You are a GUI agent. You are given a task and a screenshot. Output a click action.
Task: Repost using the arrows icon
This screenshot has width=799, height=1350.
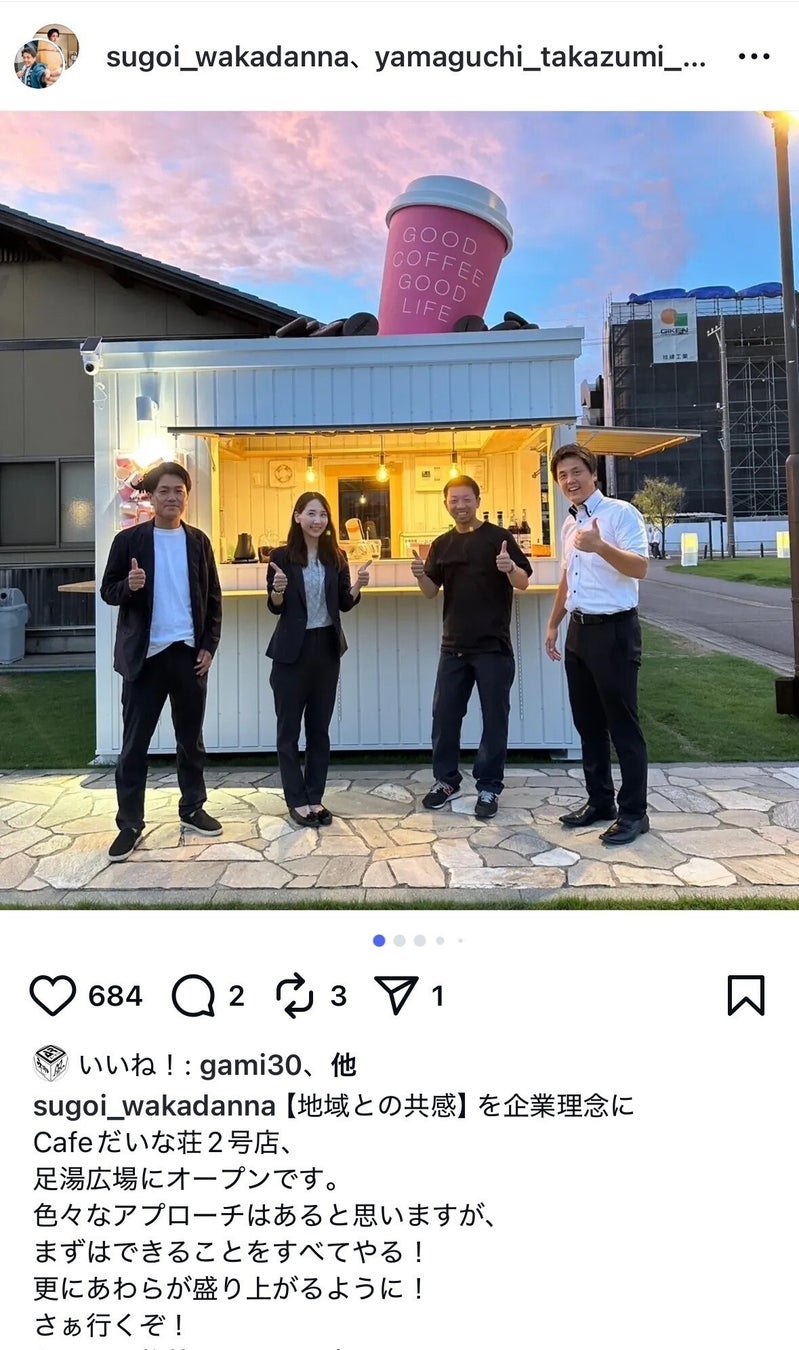(295, 996)
